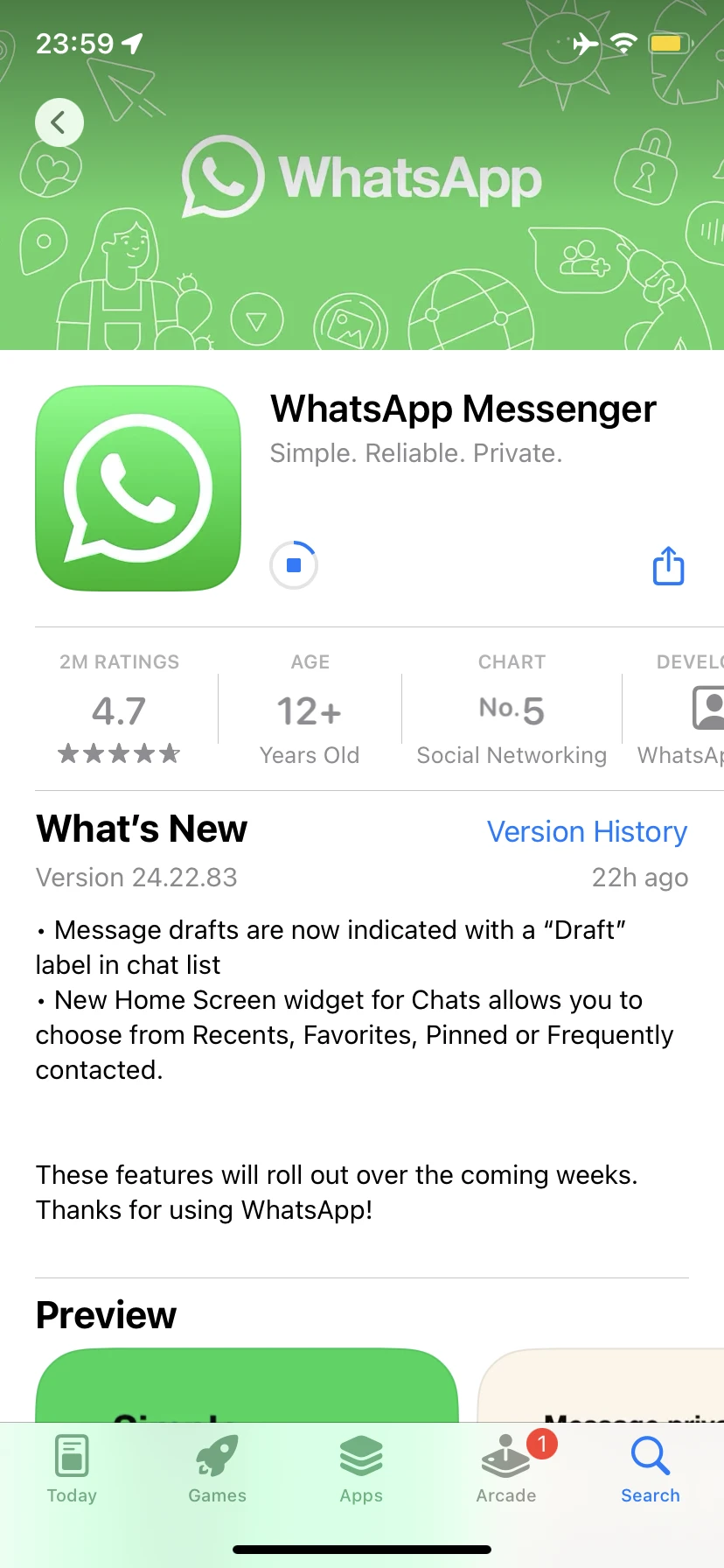724x1568 pixels.
Task: Switch to the Games tab
Action: pos(217,1470)
